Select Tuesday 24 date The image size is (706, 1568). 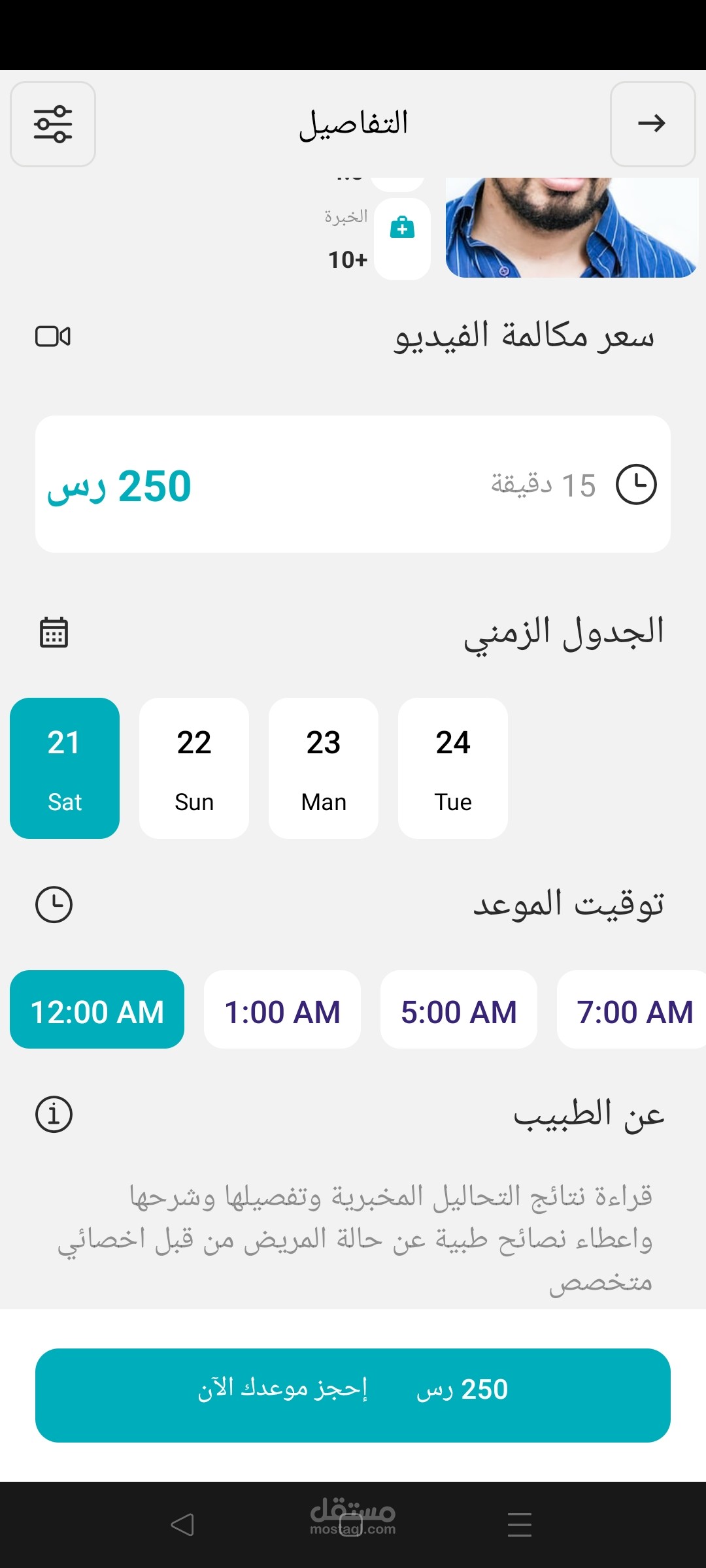[x=453, y=768]
